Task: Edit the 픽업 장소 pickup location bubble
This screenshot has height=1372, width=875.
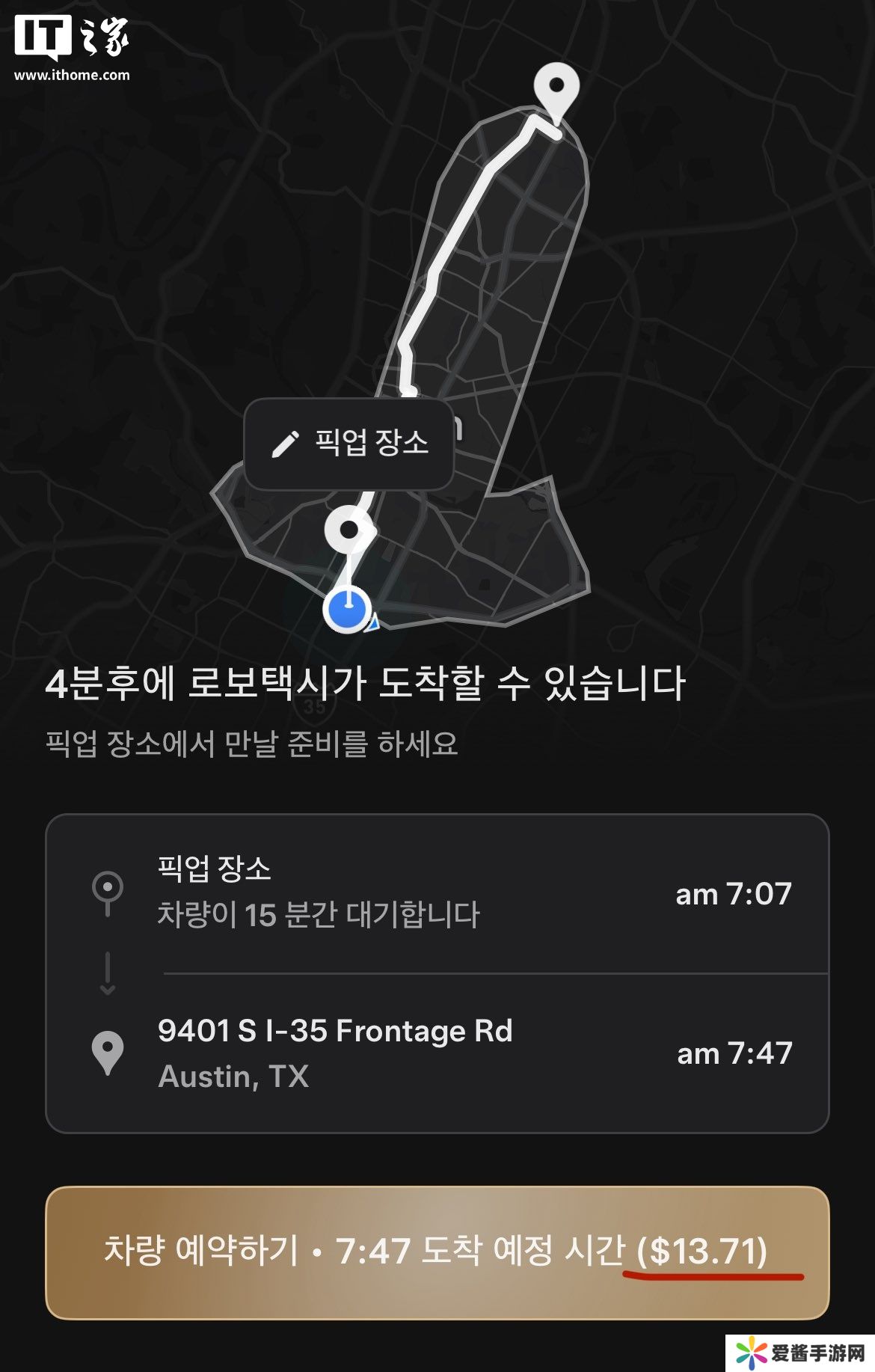Action: coord(349,444)
